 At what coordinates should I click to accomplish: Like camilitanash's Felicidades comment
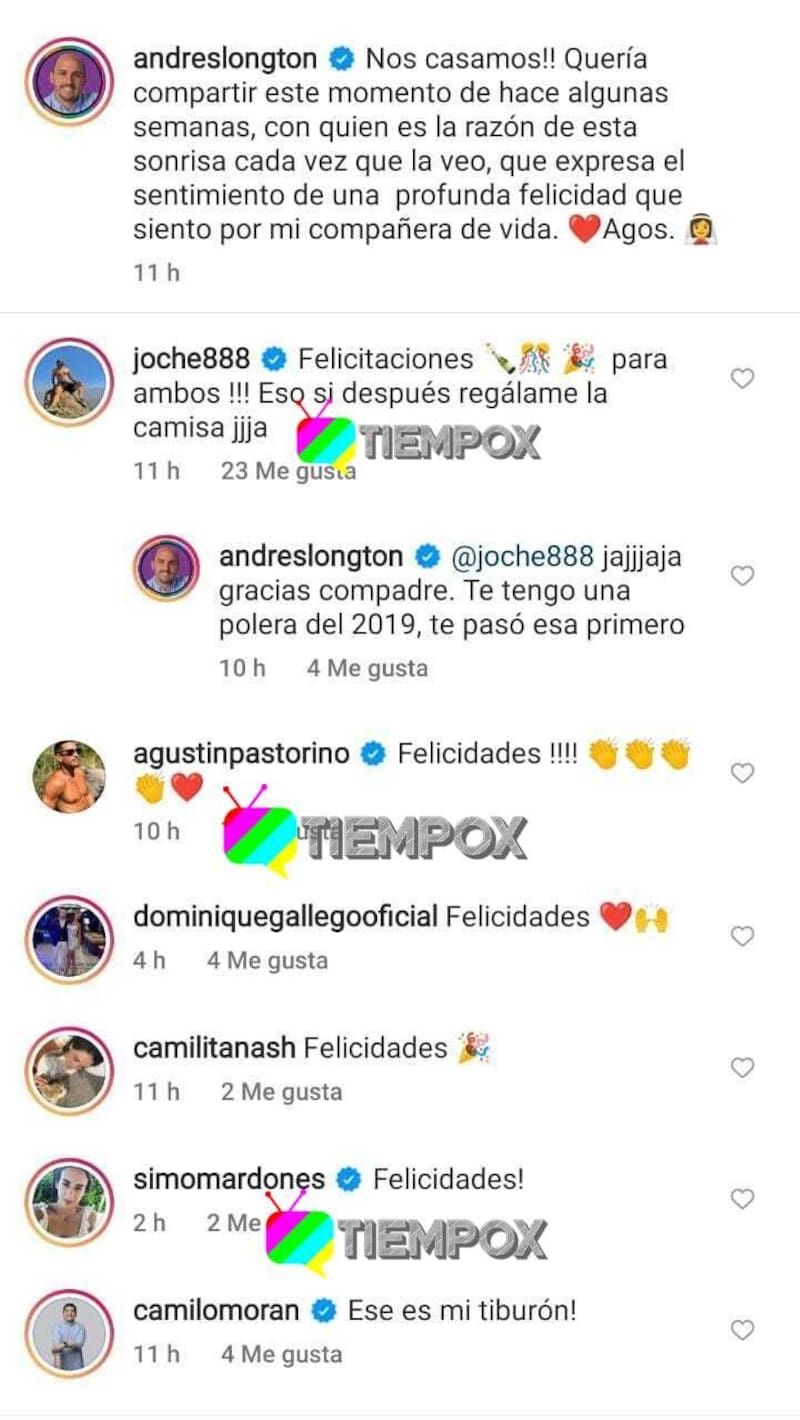[742, 1067]
